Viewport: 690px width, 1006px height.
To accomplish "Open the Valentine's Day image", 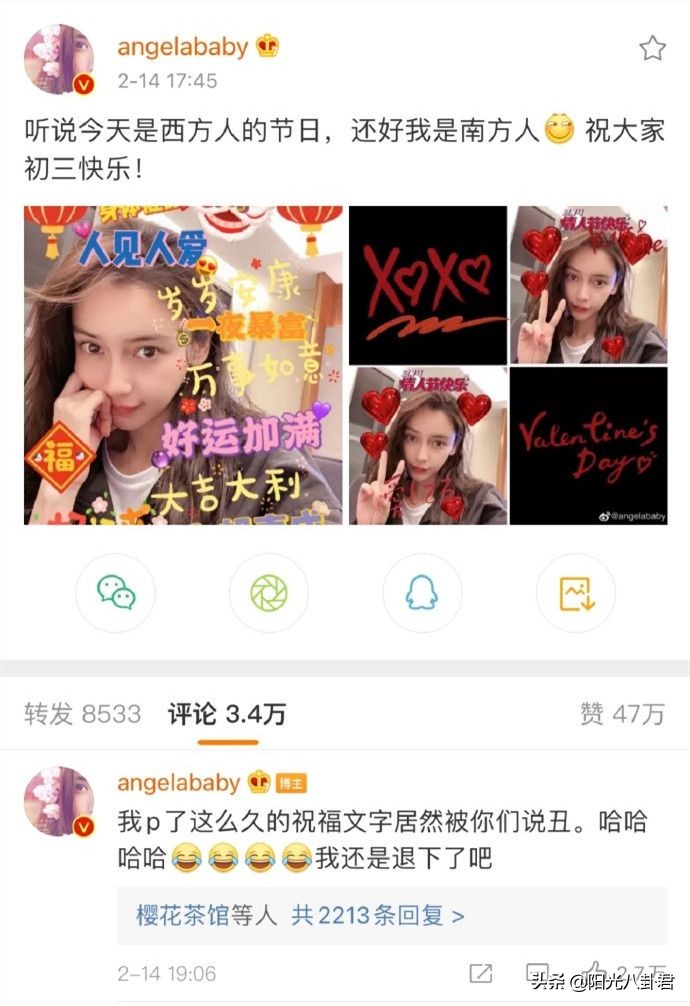I will pyautogui.click(x=588, y=446).
